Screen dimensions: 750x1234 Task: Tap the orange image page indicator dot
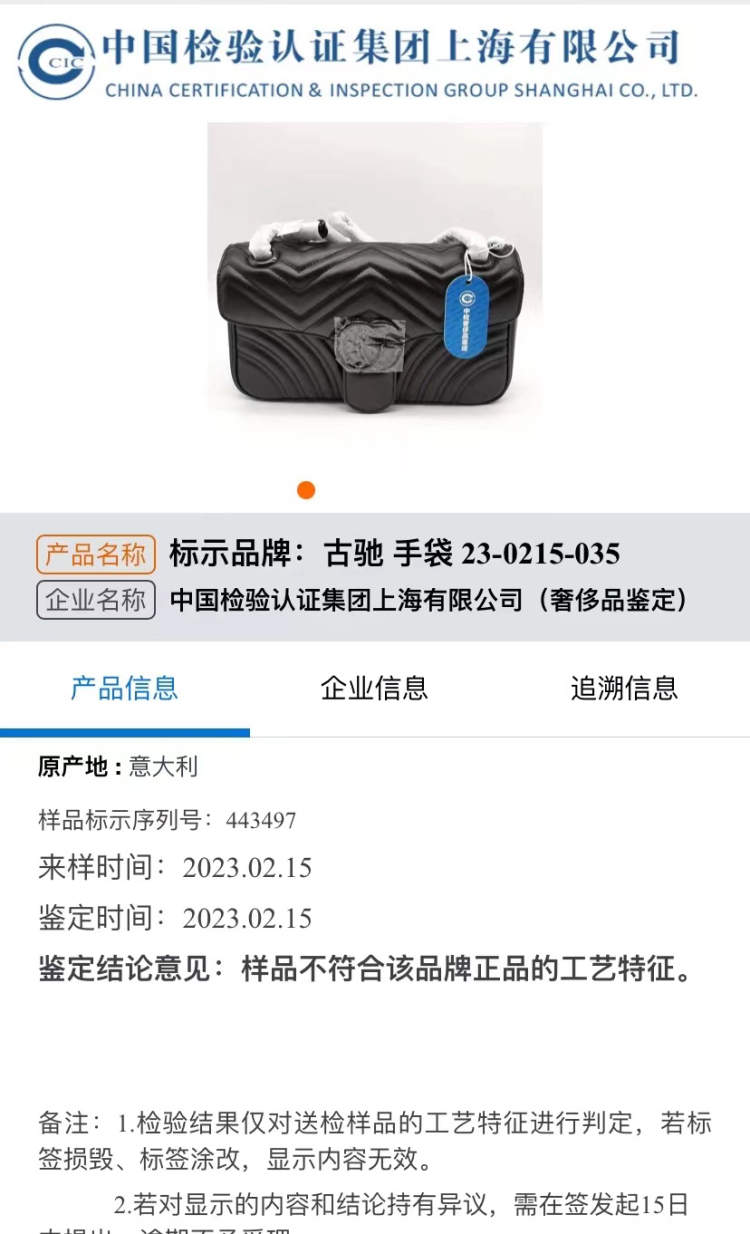pos(306,490)
